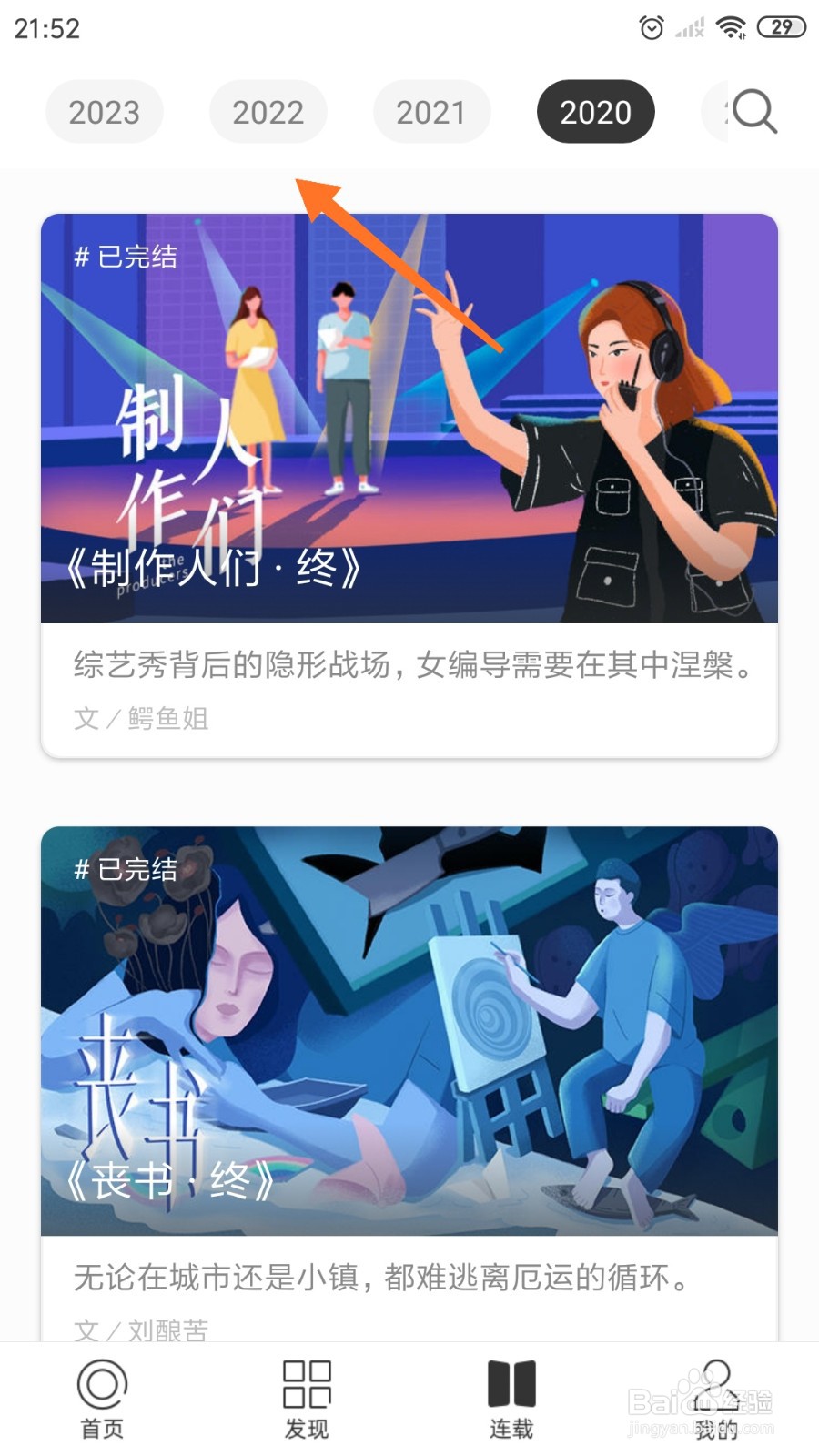Tap the author name 刘酿苦

pyautogui.click(x=169, y=1330)
